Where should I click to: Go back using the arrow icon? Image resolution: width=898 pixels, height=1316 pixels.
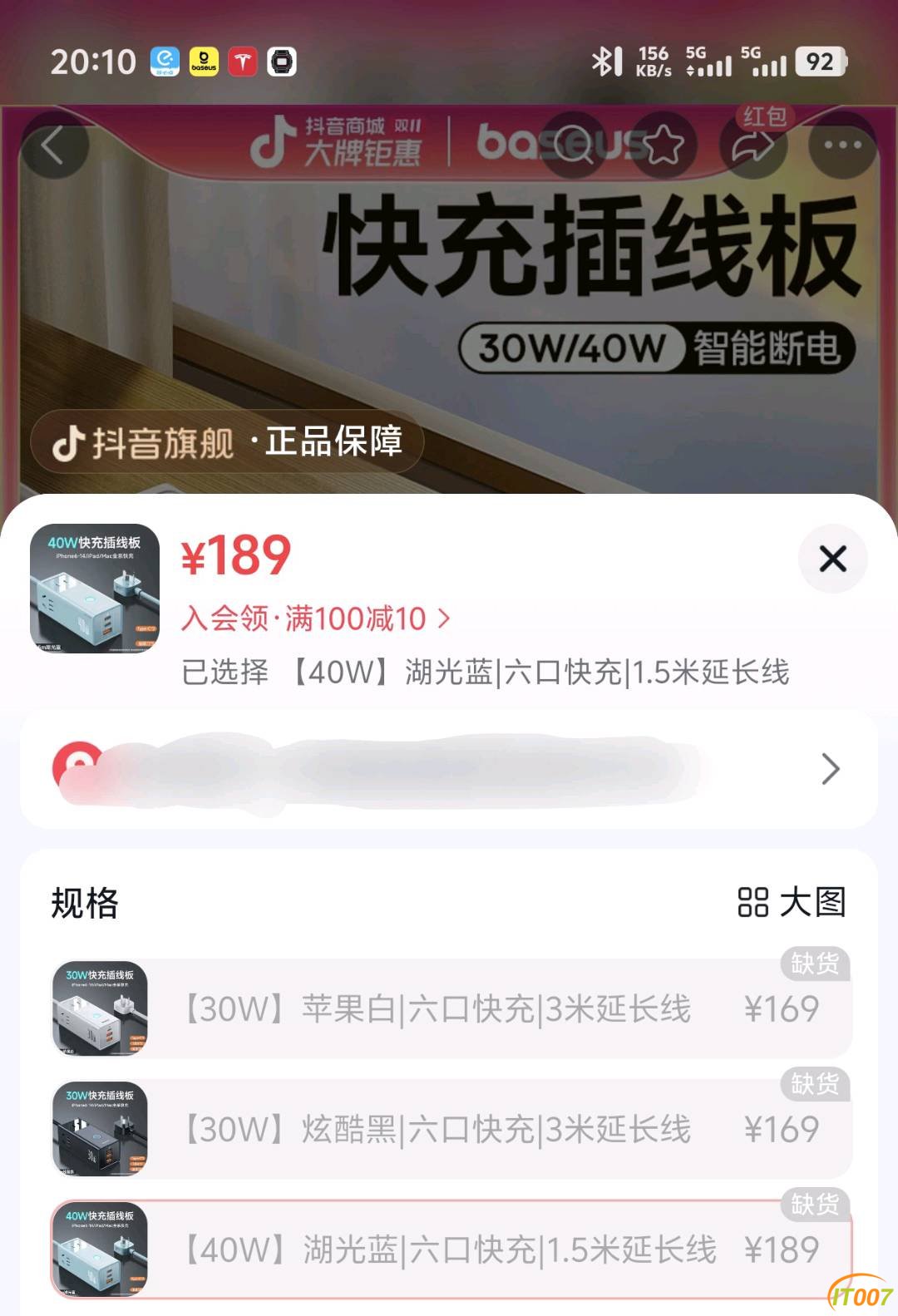pos(54,146)
